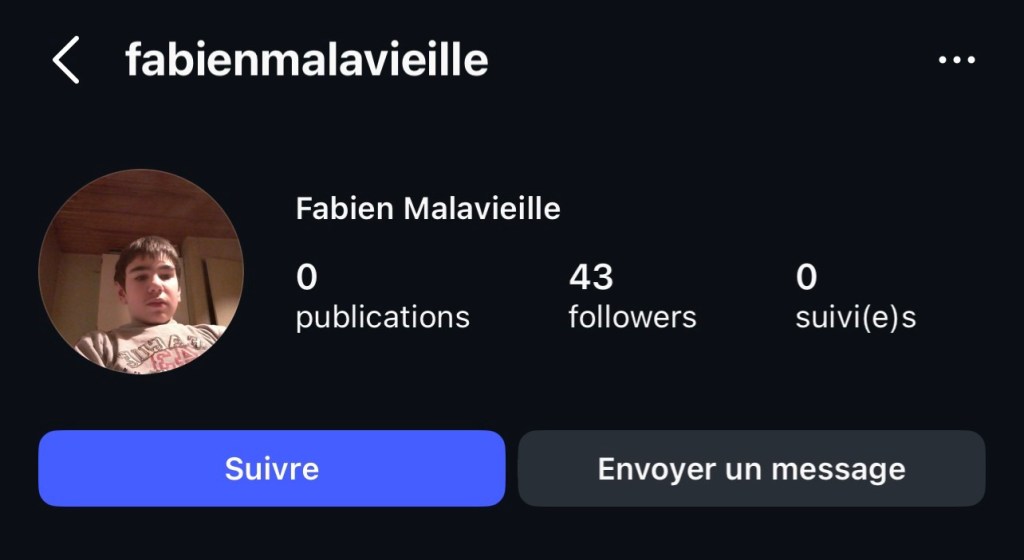The width and height of the screenshot is (1024, 560).
Task: Open the three-dot options menu
Action: coord(956,61)
